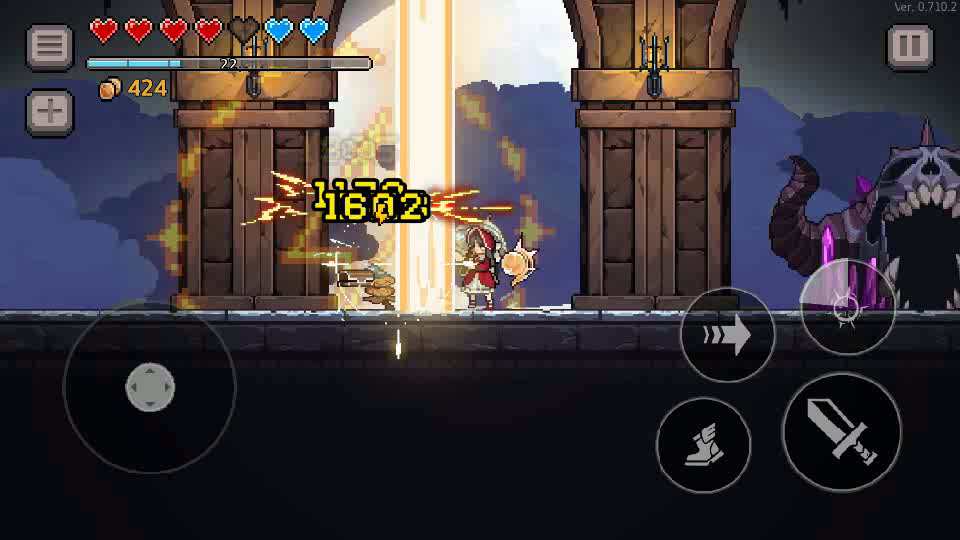
Task: Jump using the winged boot button
Action: [x=703, y=445]
